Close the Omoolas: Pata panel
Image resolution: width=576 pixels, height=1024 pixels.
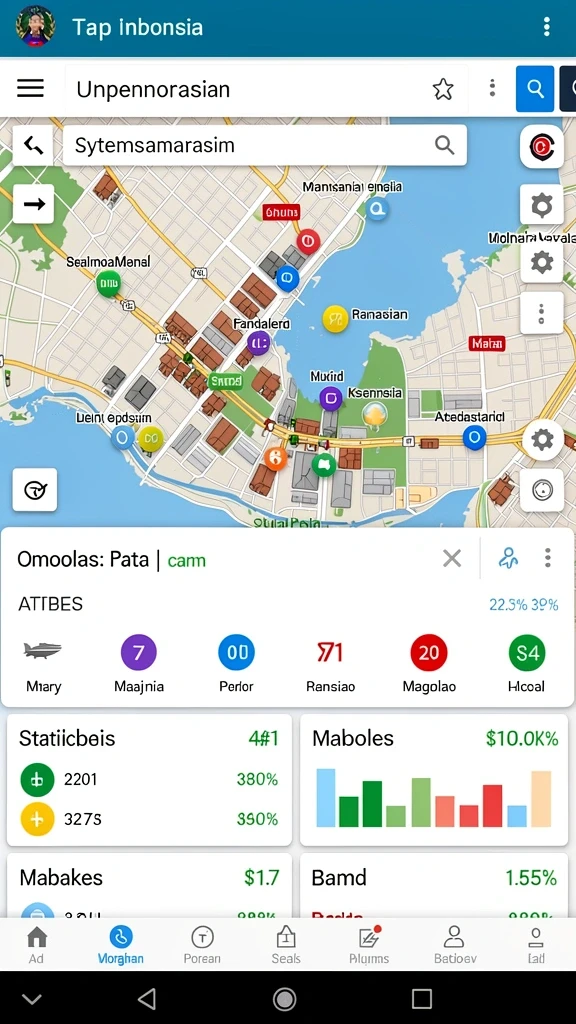click(x=452, y=558)
